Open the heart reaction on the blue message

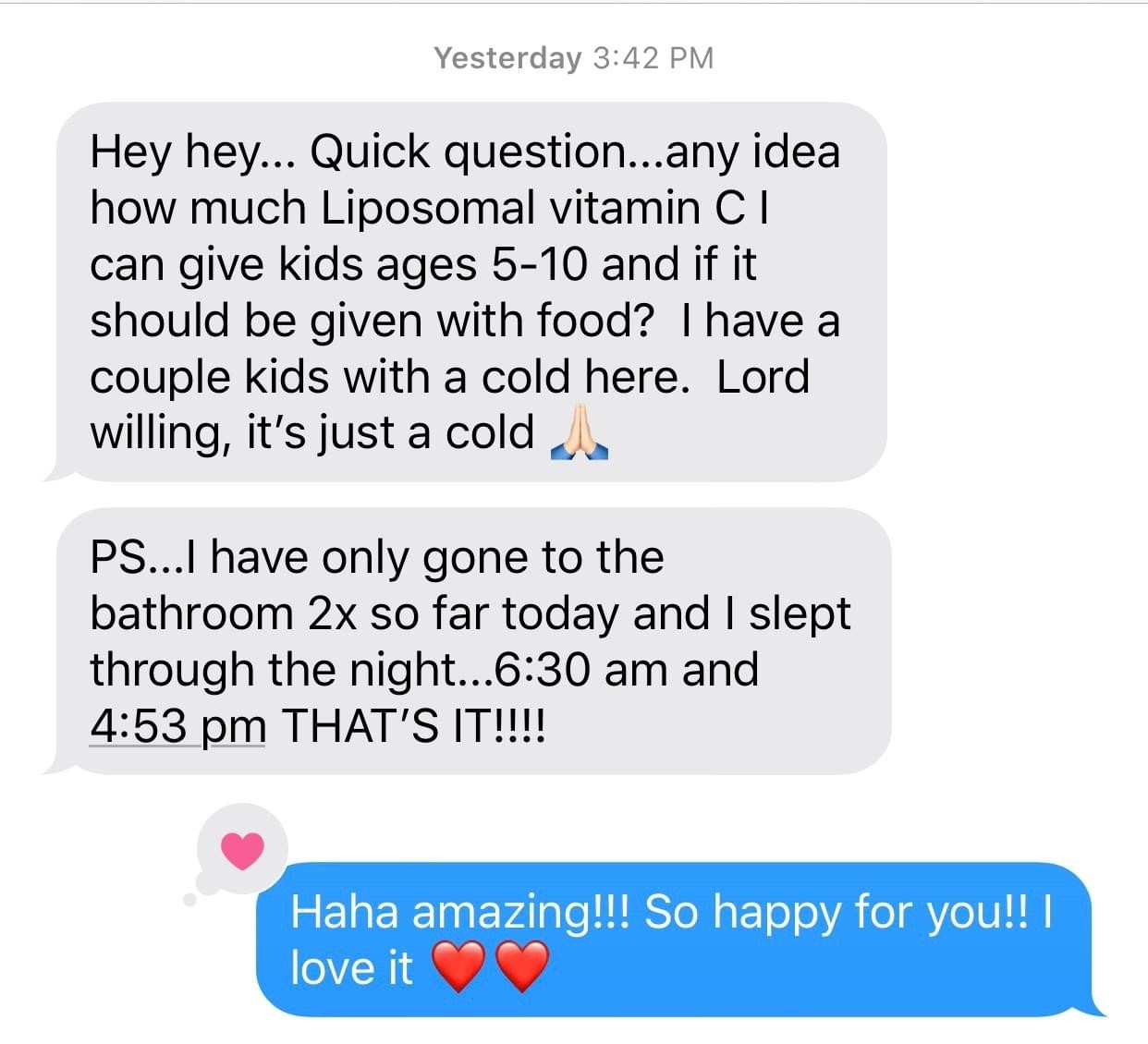(243, 850)
